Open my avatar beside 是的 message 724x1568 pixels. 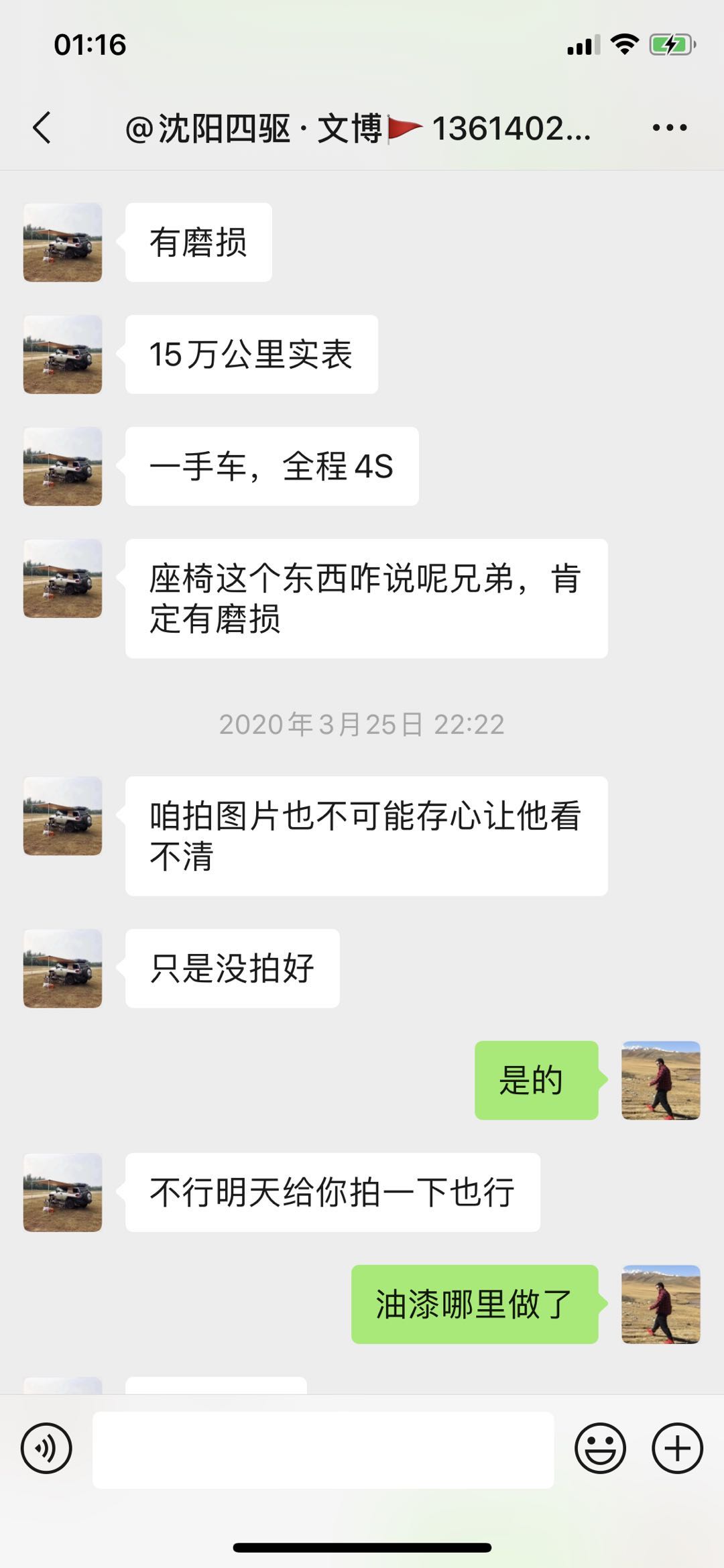660,1080
